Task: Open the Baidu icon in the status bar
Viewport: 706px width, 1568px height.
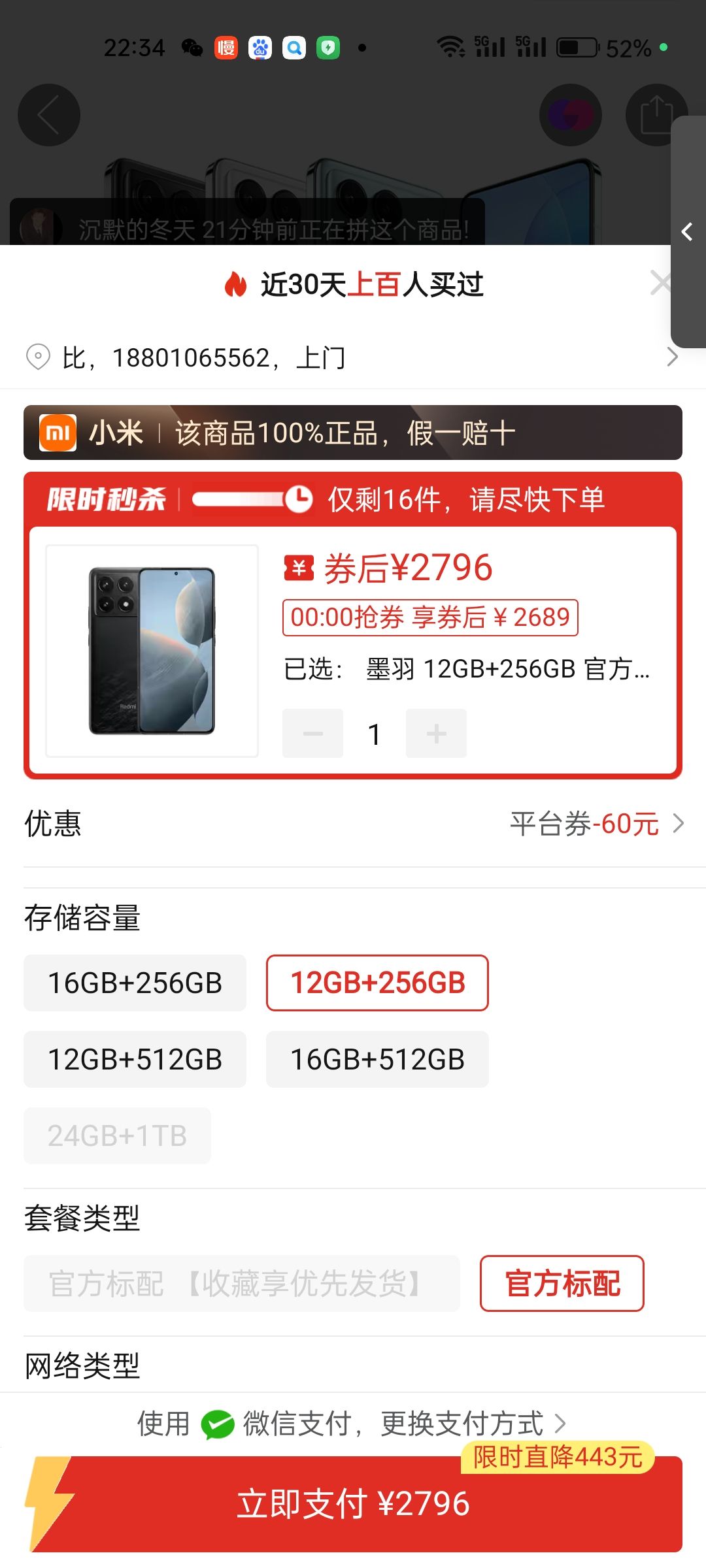Action: [x=259, y=48]
